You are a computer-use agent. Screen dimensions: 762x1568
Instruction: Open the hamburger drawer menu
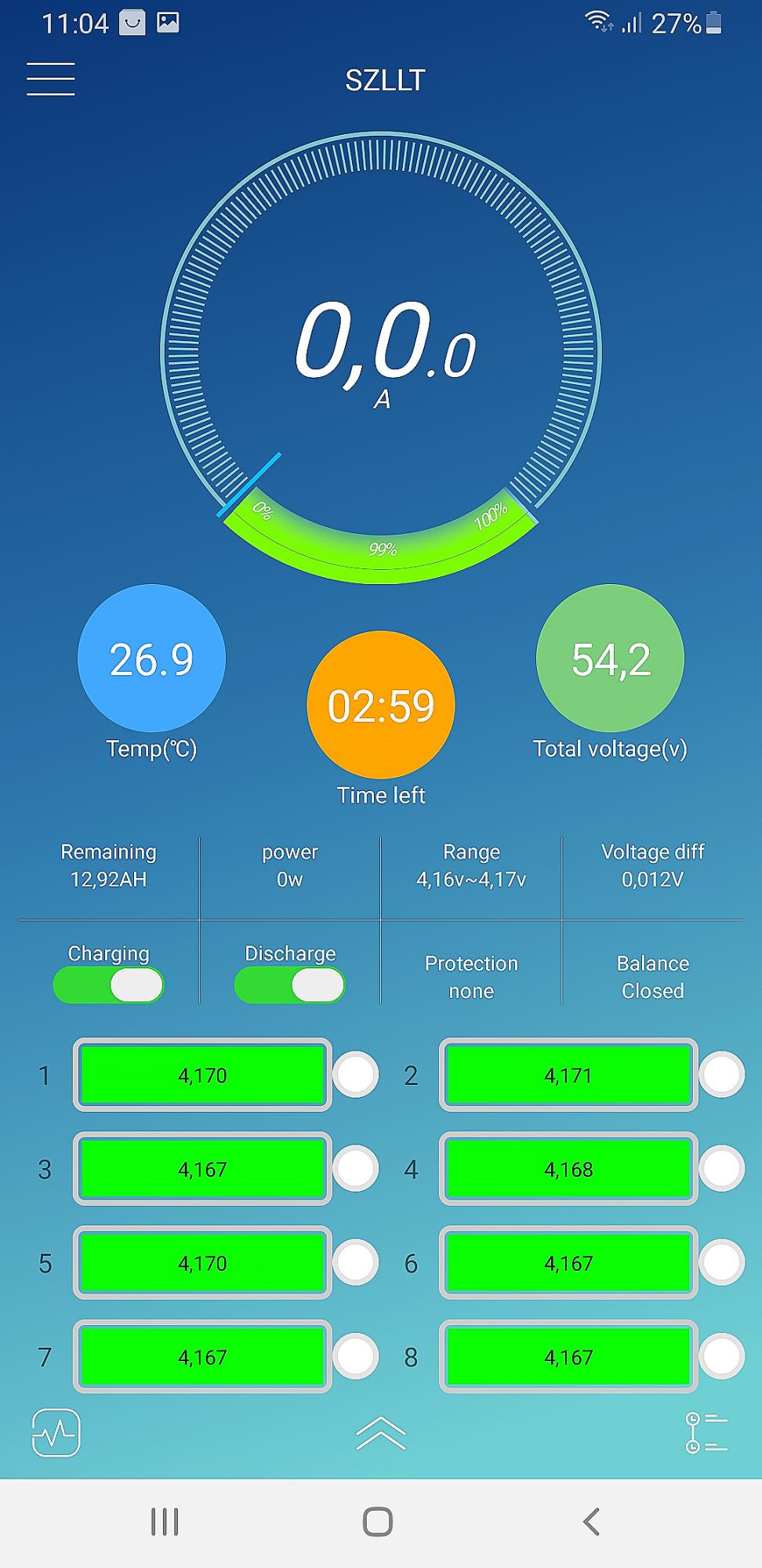(51, 79)
